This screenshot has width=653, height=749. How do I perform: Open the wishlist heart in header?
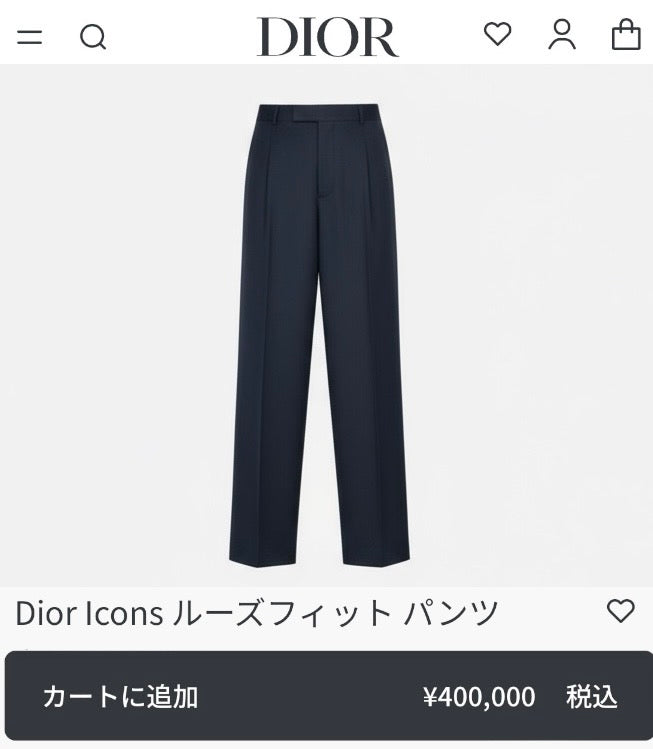click(497, 35)
